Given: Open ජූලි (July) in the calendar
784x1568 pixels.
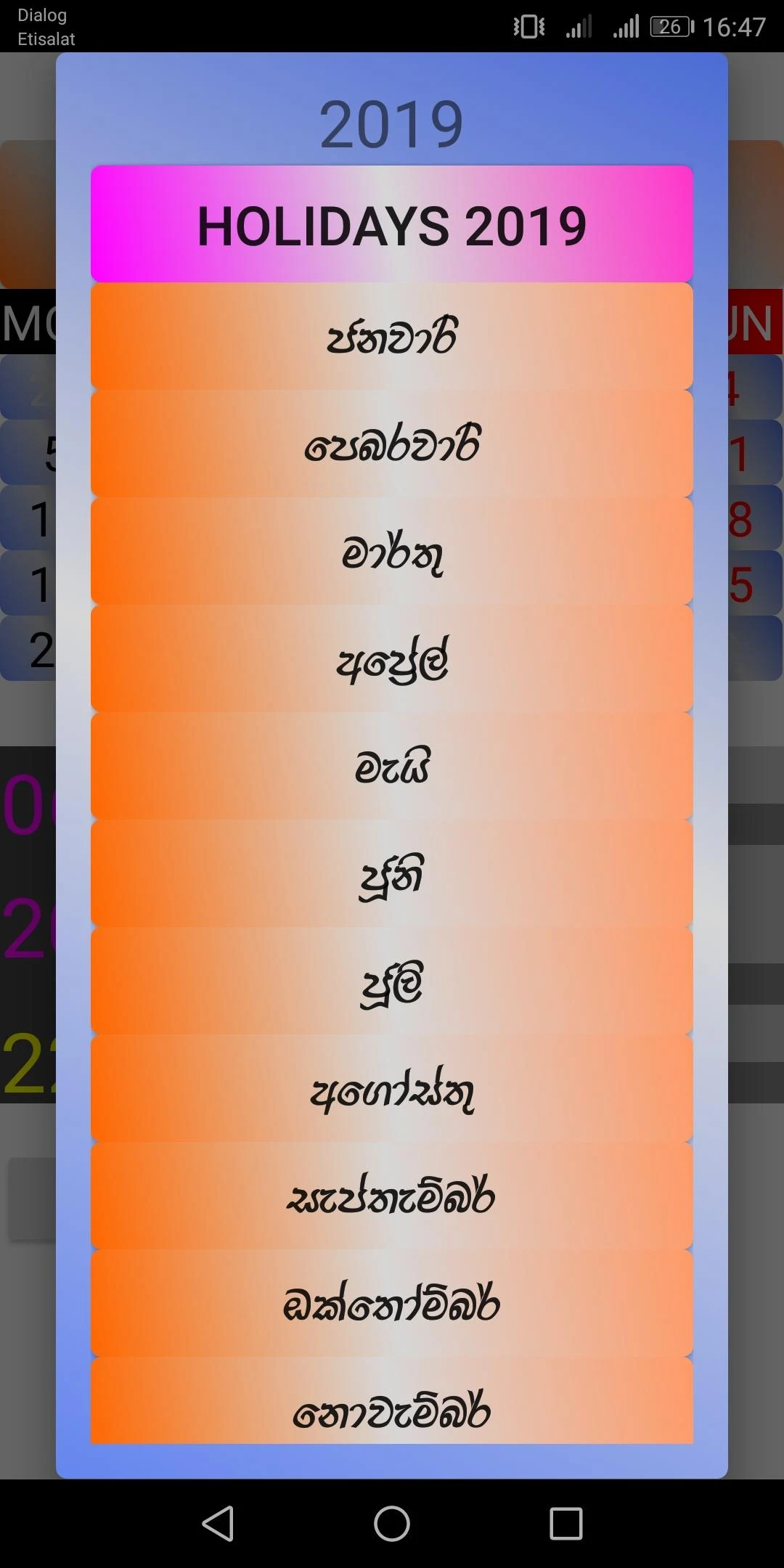Looking at the screenshot, I should (392, 981).
